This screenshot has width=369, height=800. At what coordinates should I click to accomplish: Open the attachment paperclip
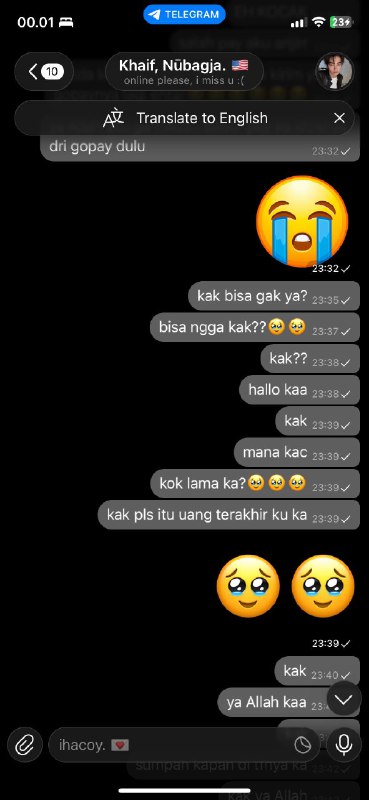tap(24, 745)
